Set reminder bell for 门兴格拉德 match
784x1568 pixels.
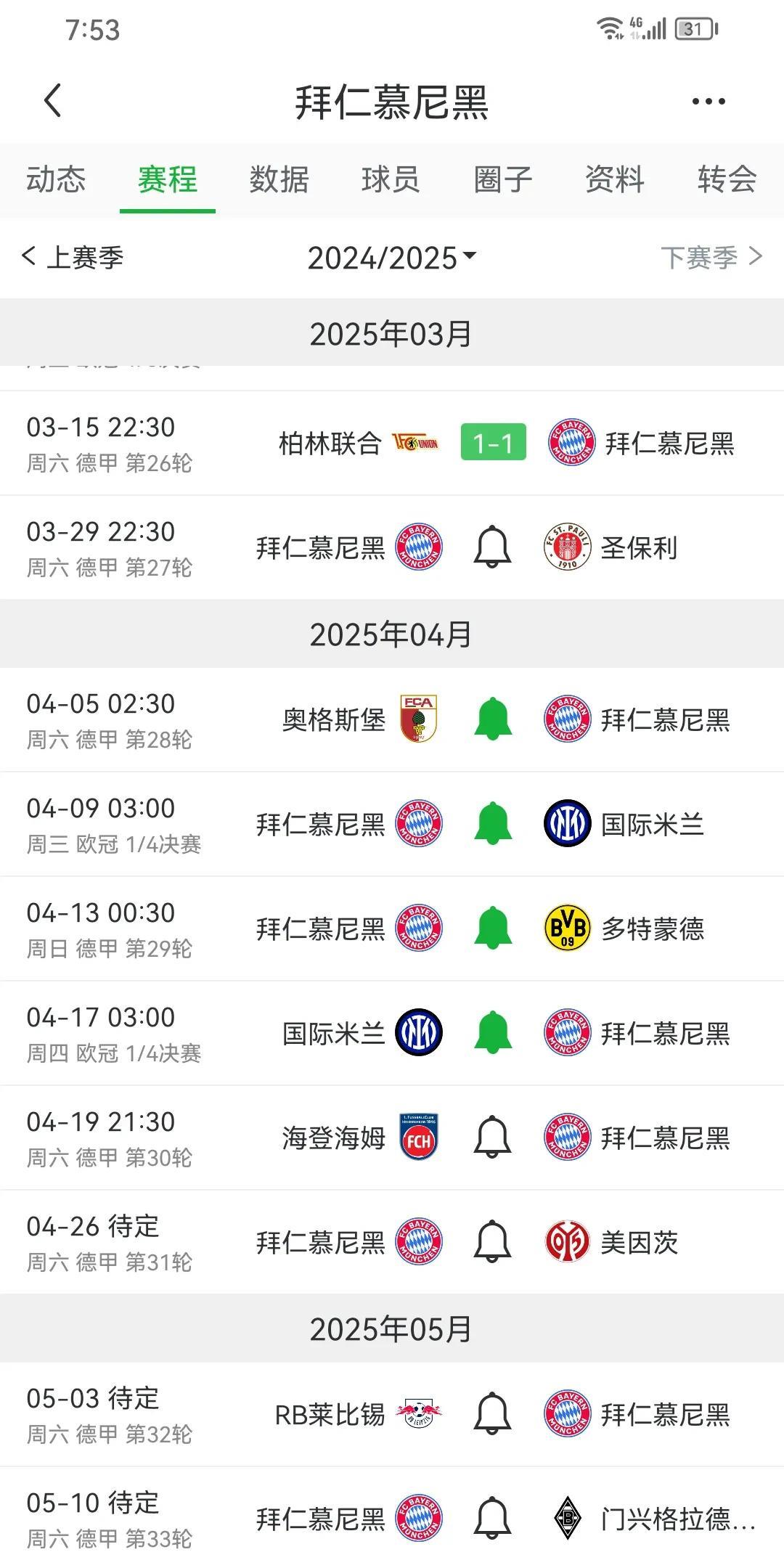(493, 1519)
